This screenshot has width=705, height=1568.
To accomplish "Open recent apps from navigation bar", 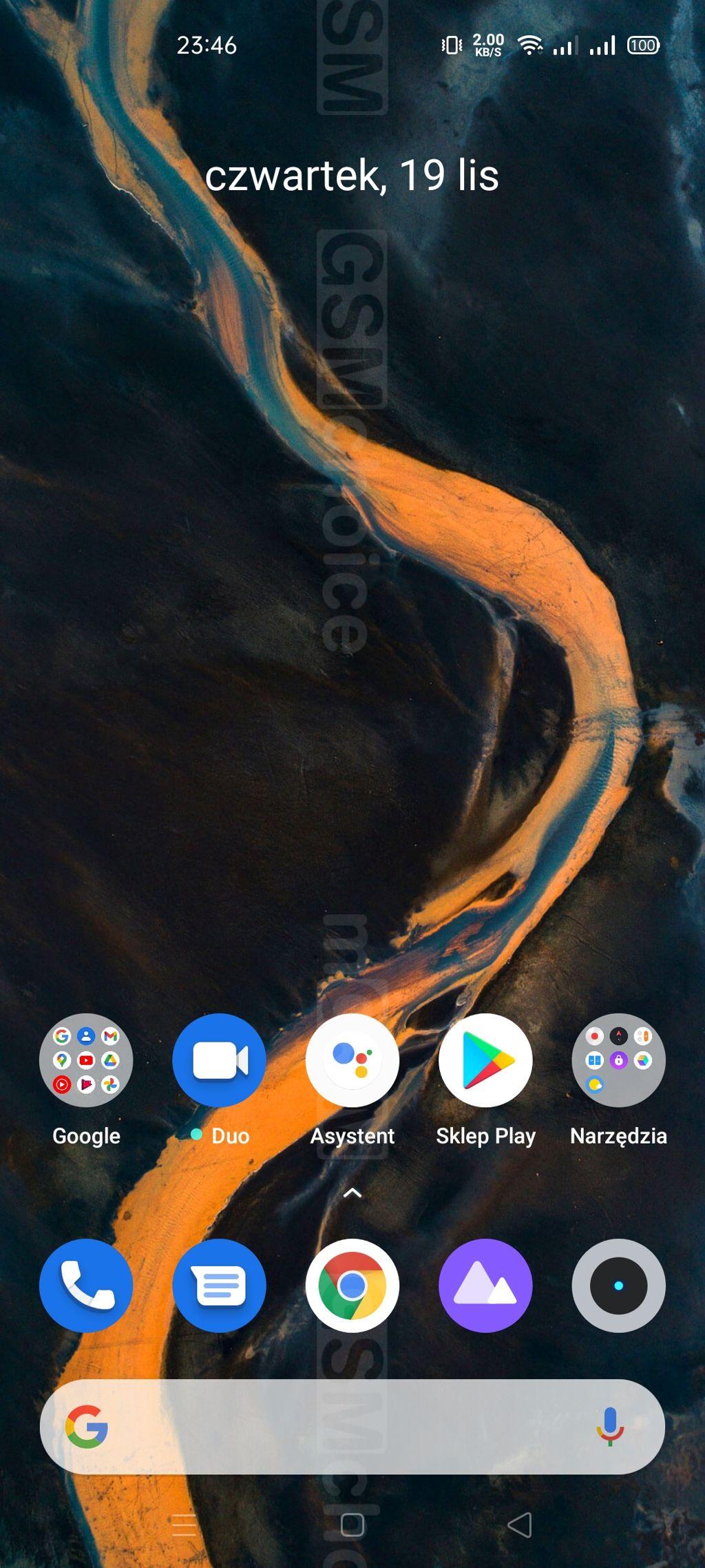I will (x=184, y=1525).
